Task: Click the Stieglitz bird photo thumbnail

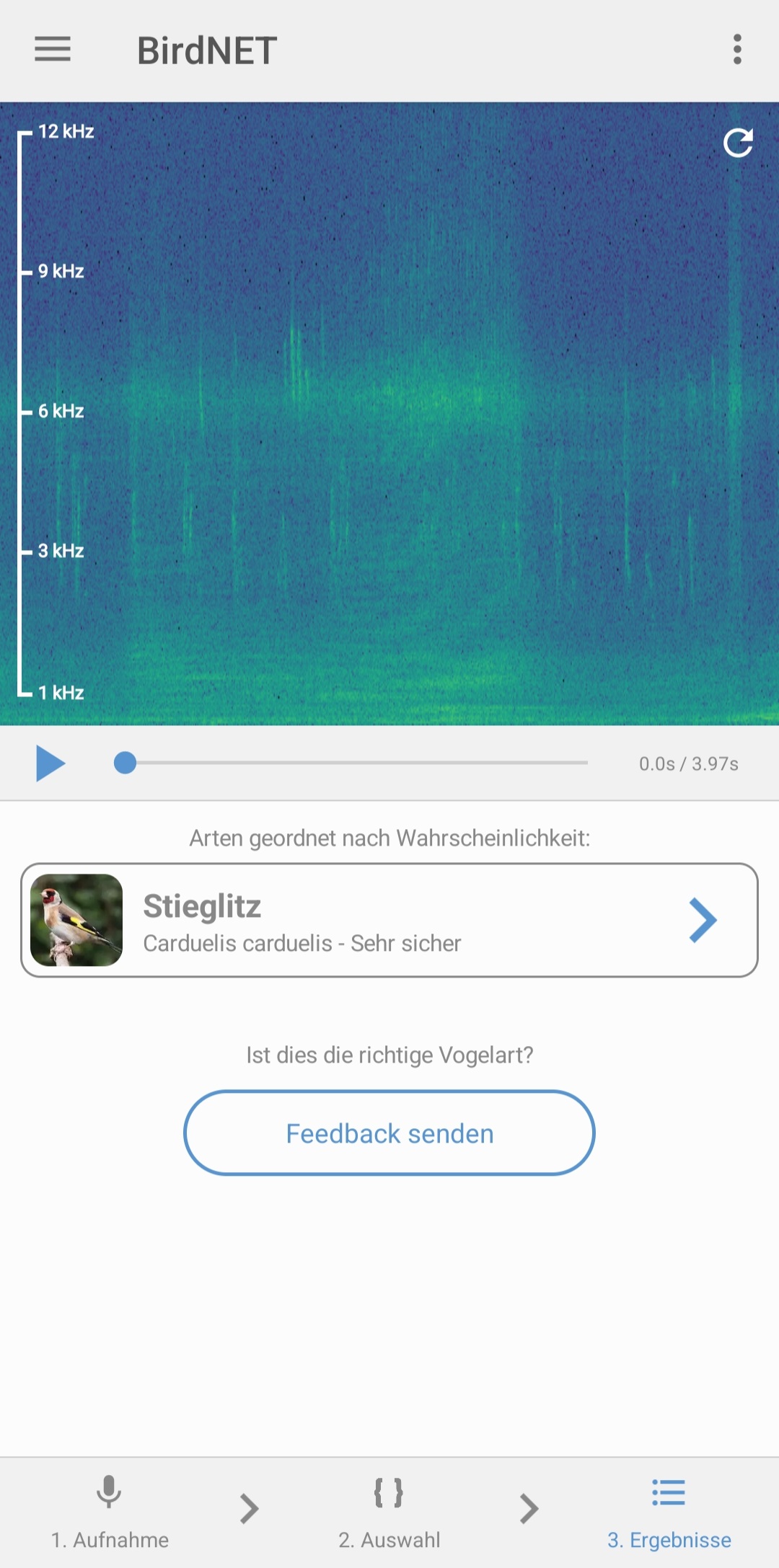Action: [x=76, y=919]
